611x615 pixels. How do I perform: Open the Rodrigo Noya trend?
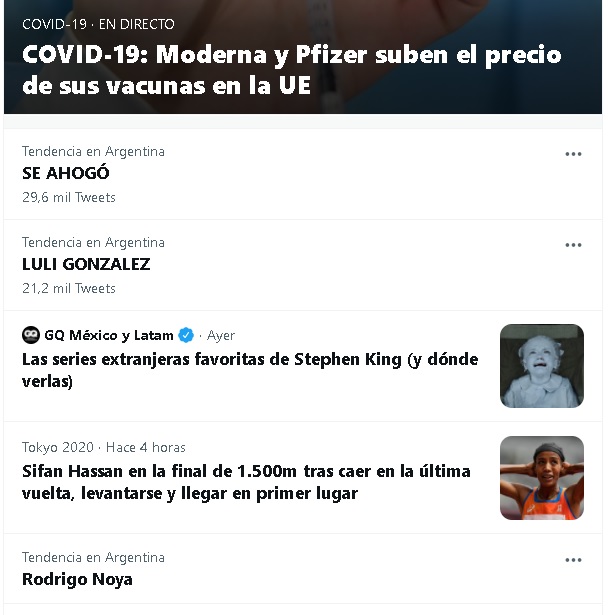(x=77, y=579)
